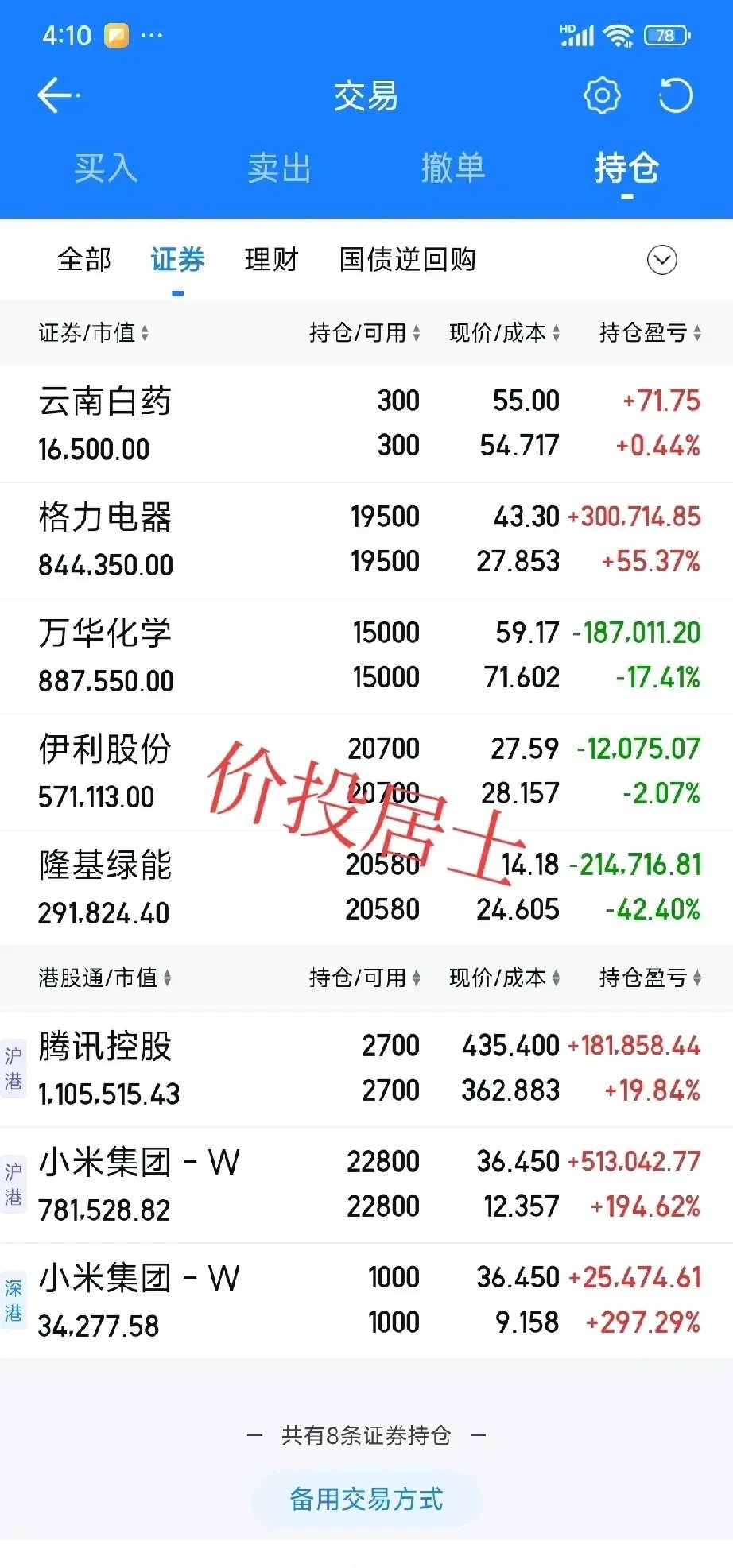Viewport: 733px width, 1568px height.
Task: Open the 腾讯控股 holding row
Action: coord(366,1069)
